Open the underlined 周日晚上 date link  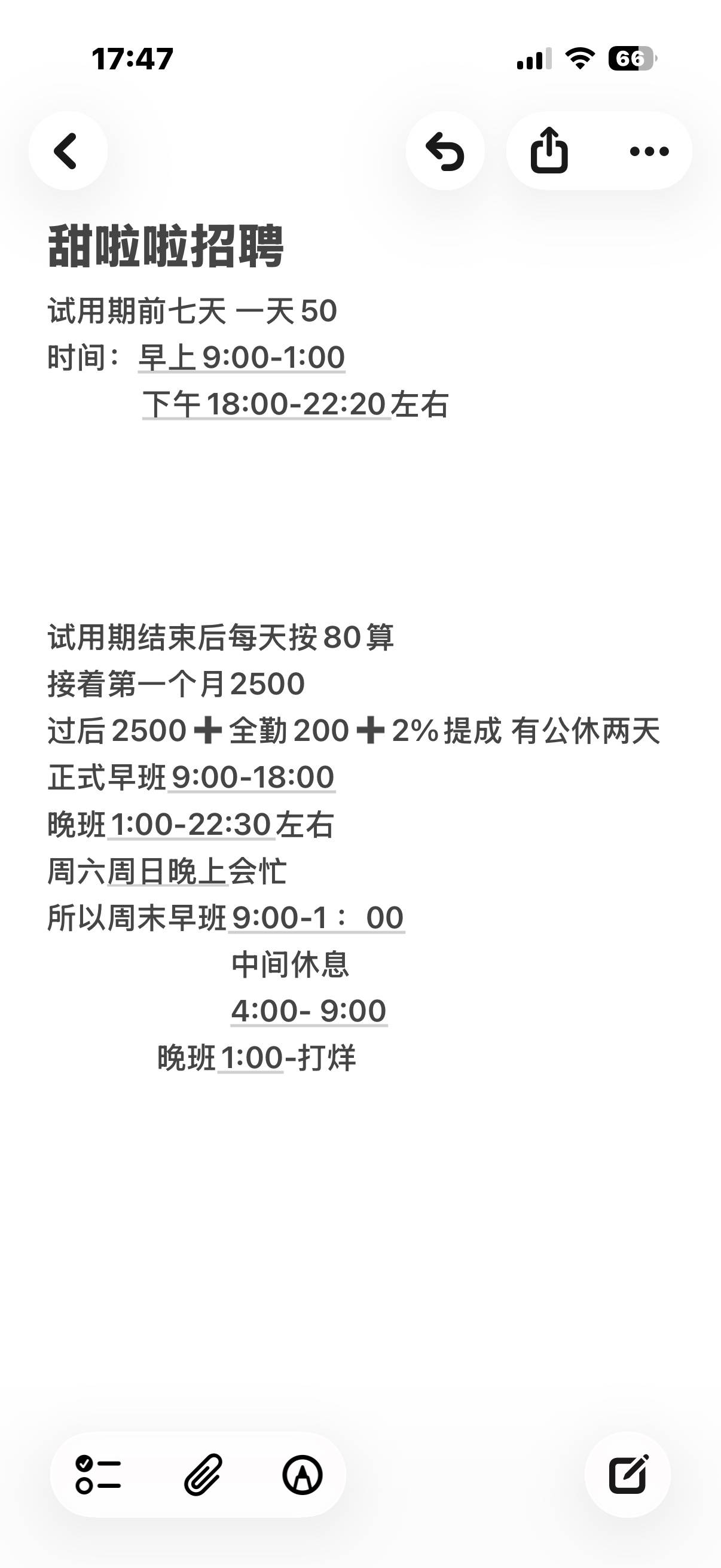[x=167, y=871]
